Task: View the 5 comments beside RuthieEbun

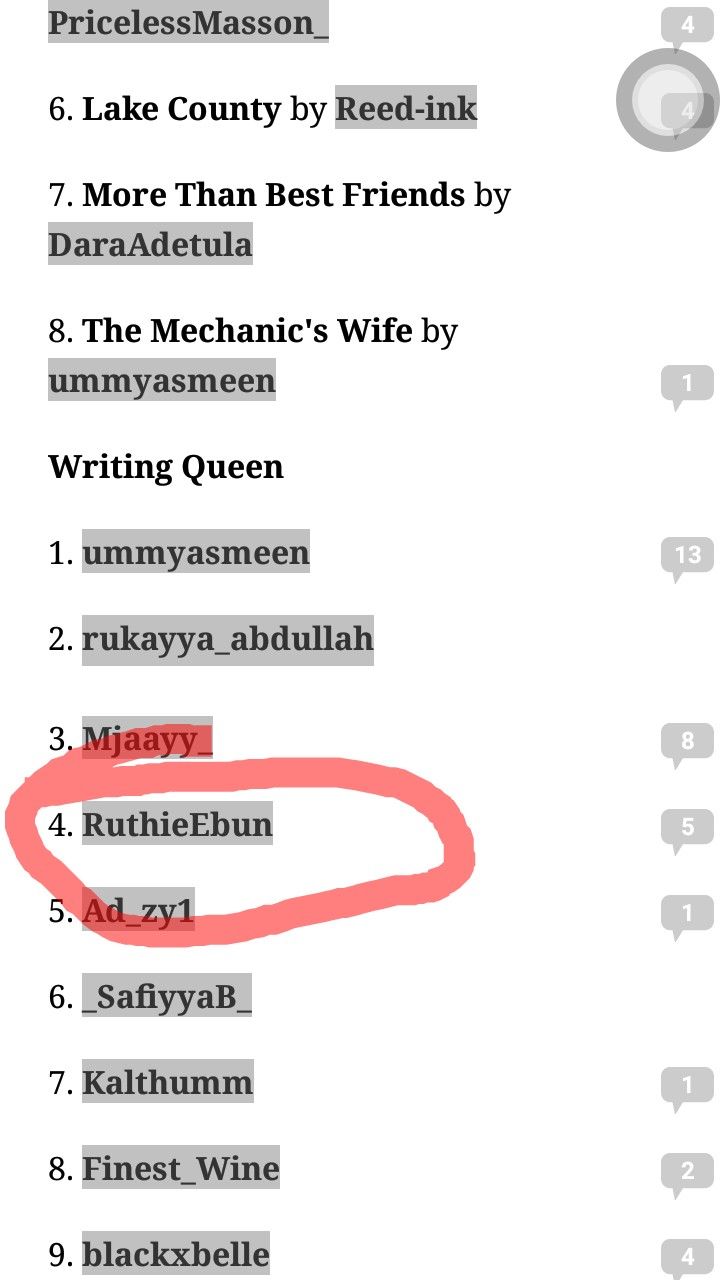Action: pyautogui.click(x=688, y=830)
